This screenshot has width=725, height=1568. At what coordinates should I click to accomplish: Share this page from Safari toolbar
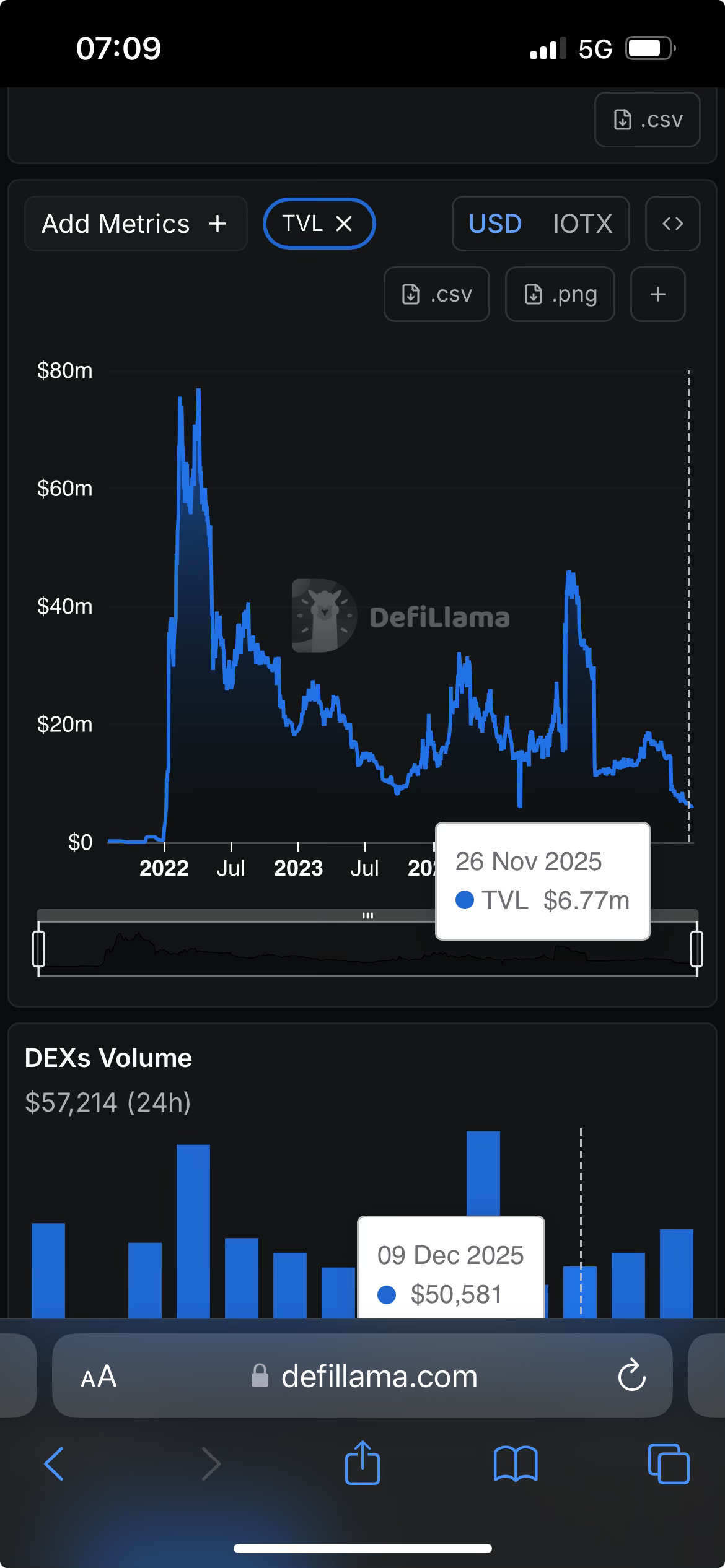pyautogui.click(x=362, y=1463)
